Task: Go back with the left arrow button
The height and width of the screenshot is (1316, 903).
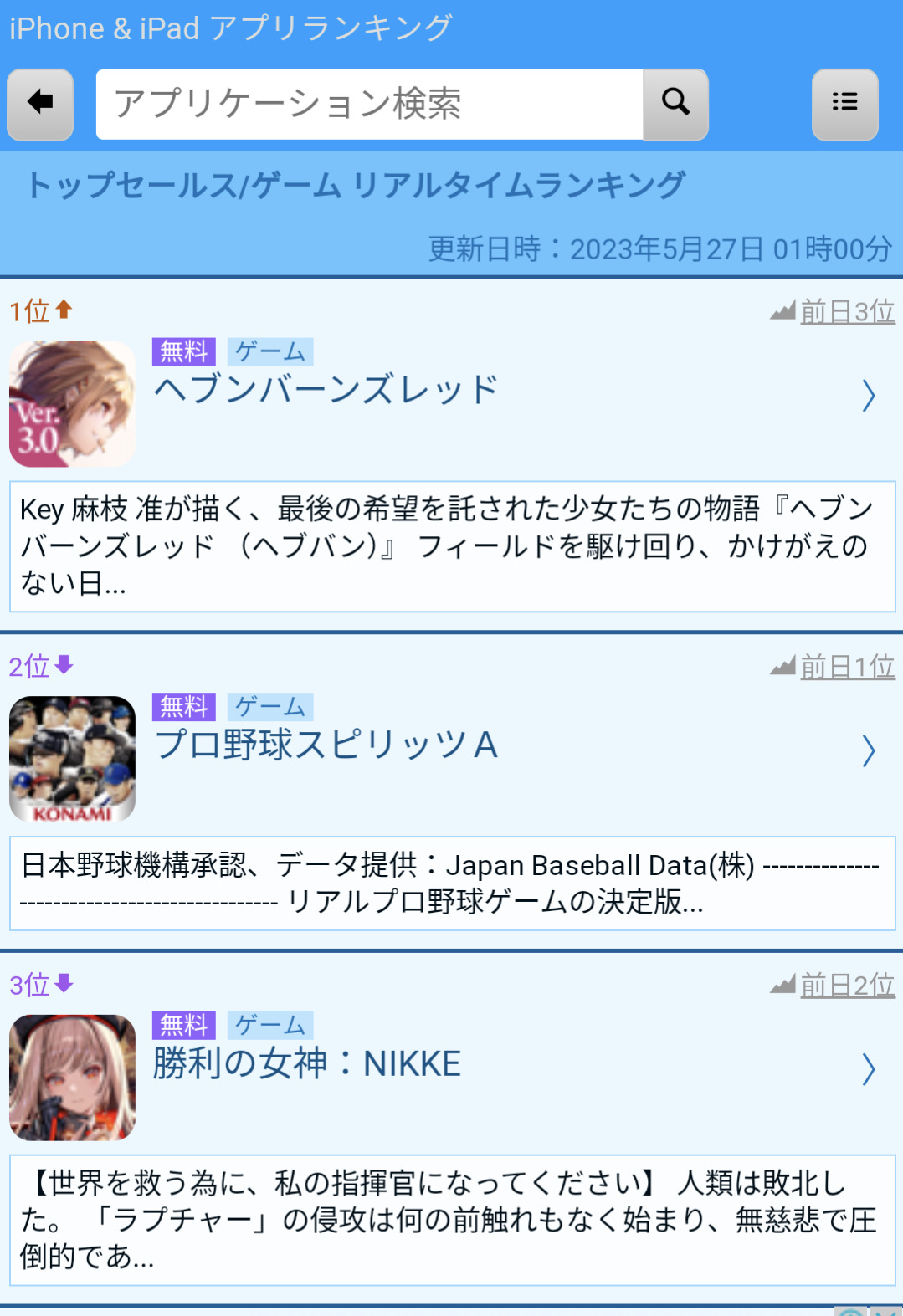Action: click(40, 104)
